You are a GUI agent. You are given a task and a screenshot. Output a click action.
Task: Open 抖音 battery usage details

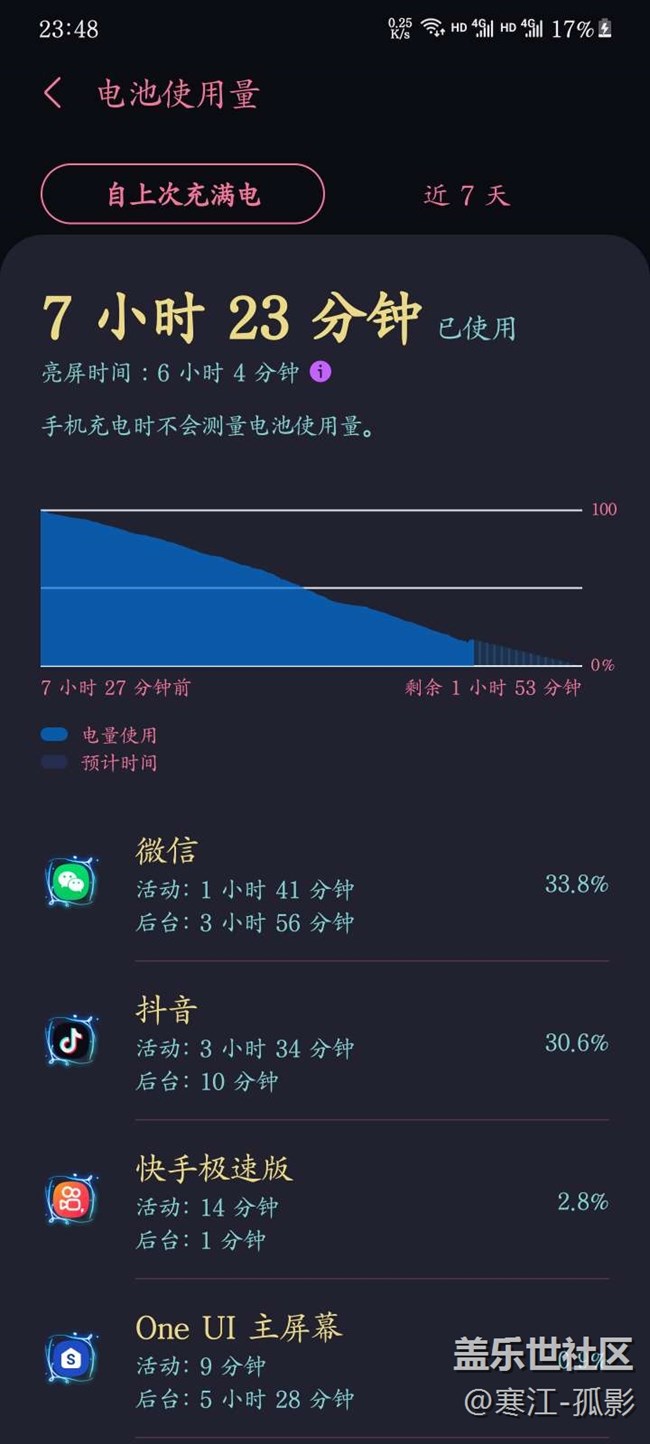coord(326,1043)
